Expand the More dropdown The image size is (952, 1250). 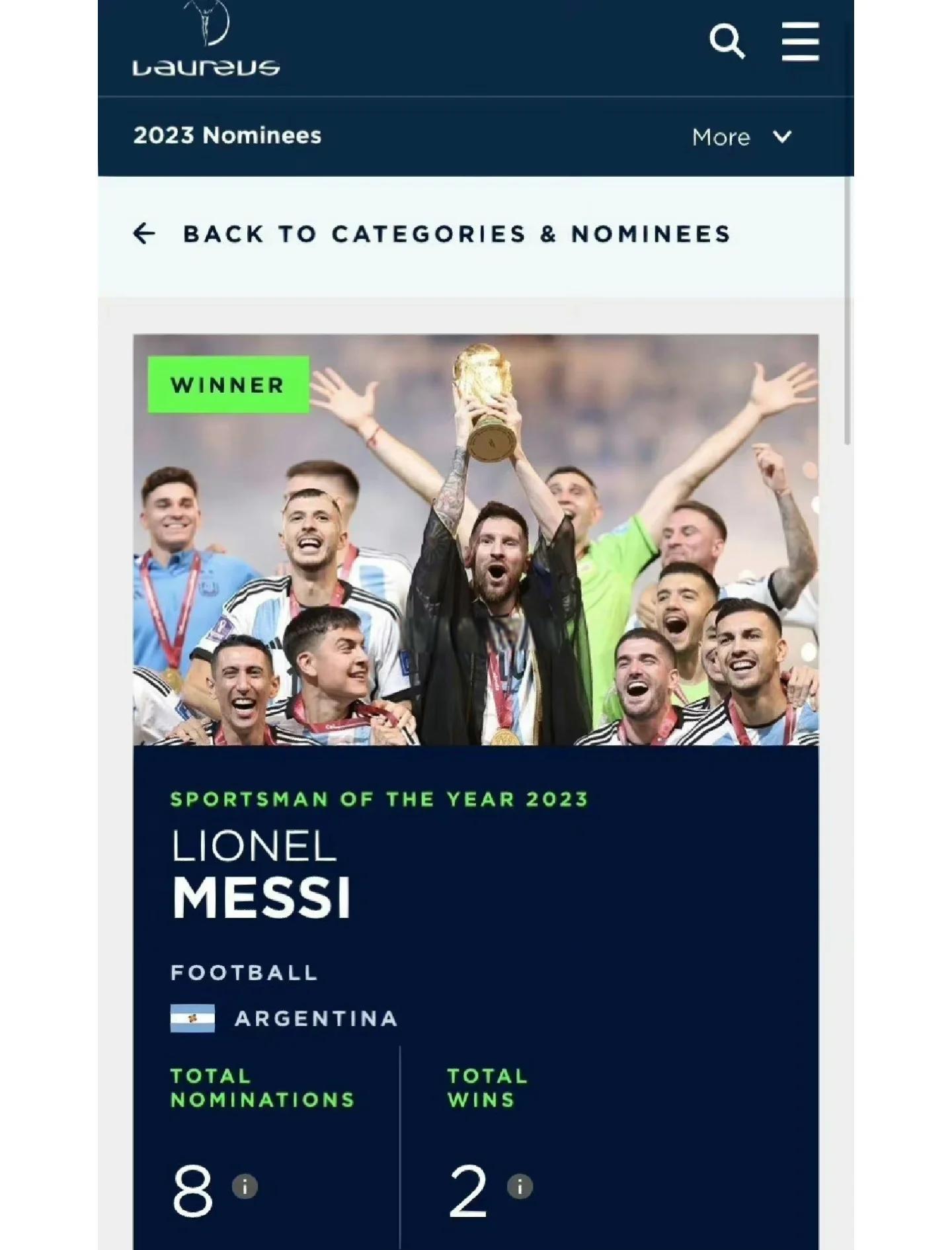[x=741, y=137]
